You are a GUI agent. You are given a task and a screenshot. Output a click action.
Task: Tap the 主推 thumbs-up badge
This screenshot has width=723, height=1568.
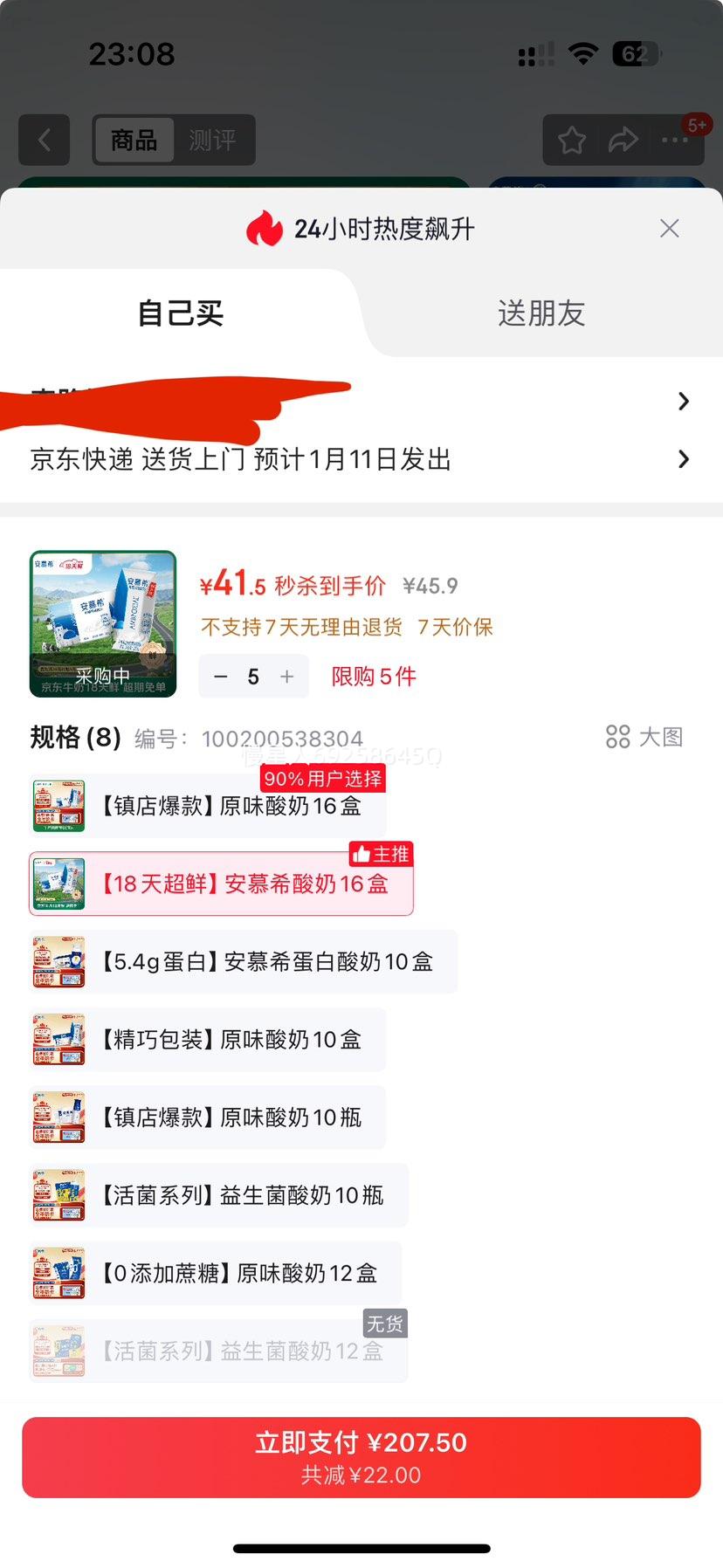coord(382,856)
